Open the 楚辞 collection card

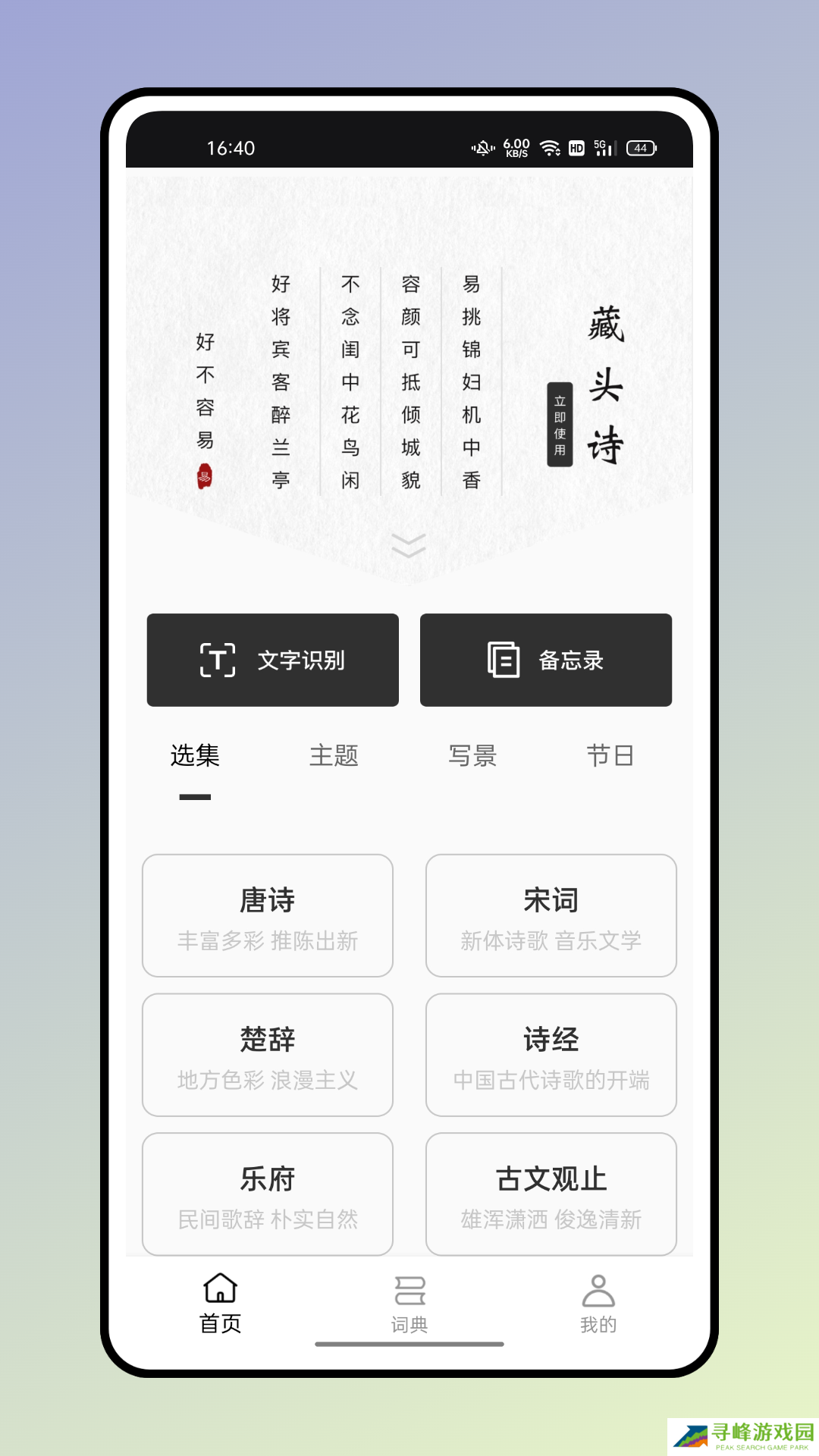(268, 1055)
